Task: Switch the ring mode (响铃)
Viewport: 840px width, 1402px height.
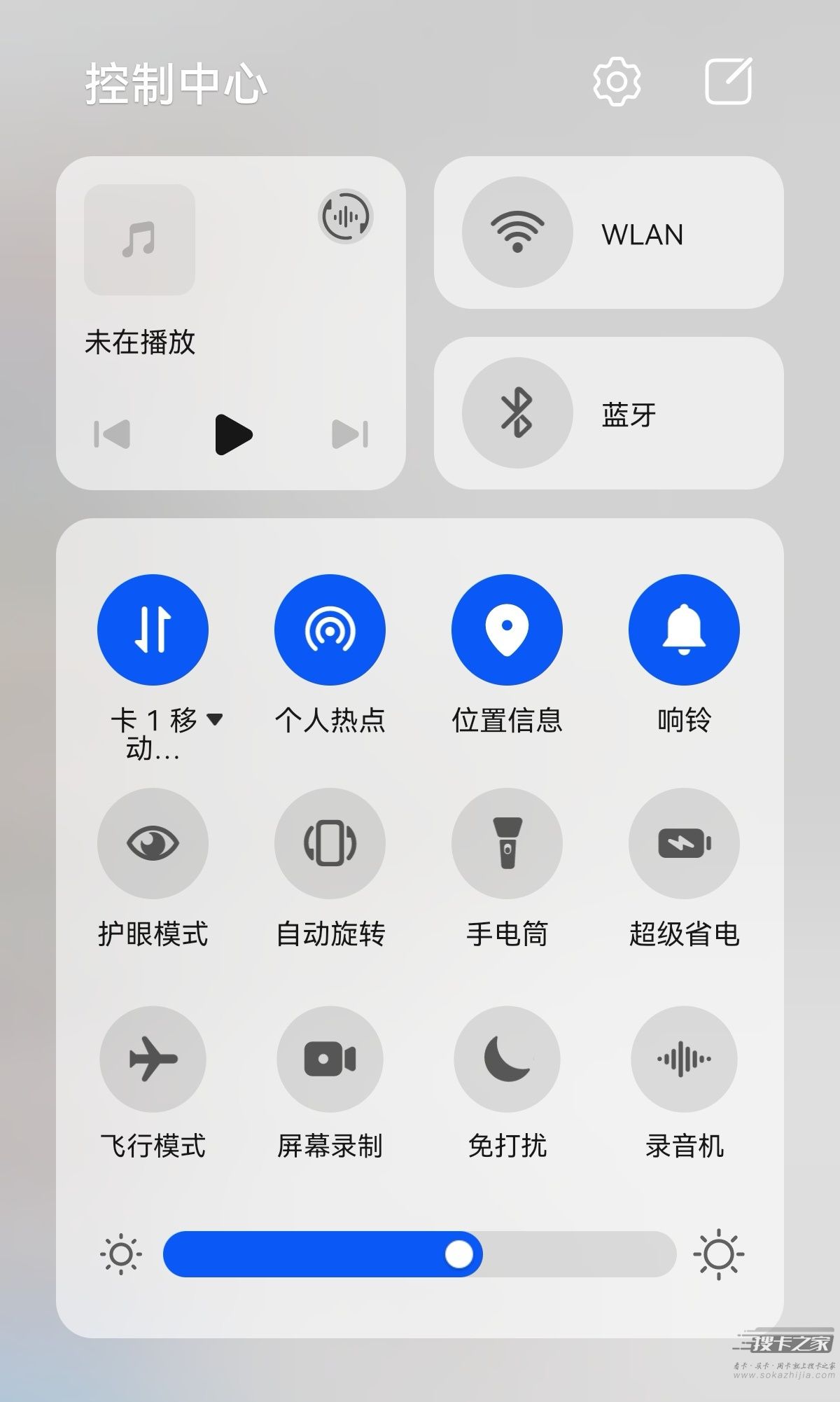Action: (684, 629)
